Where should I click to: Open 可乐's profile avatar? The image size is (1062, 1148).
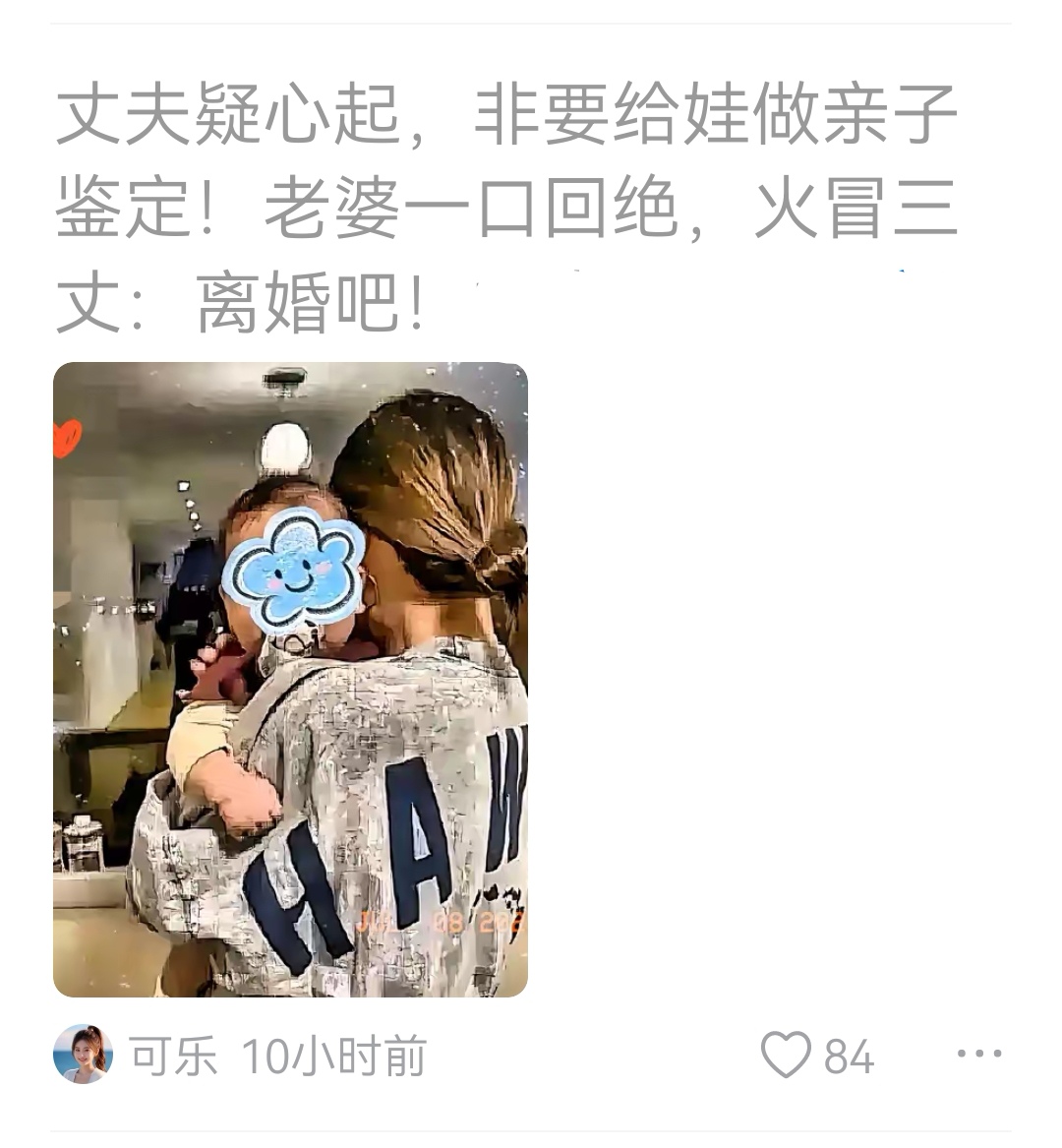[83, 1054]
